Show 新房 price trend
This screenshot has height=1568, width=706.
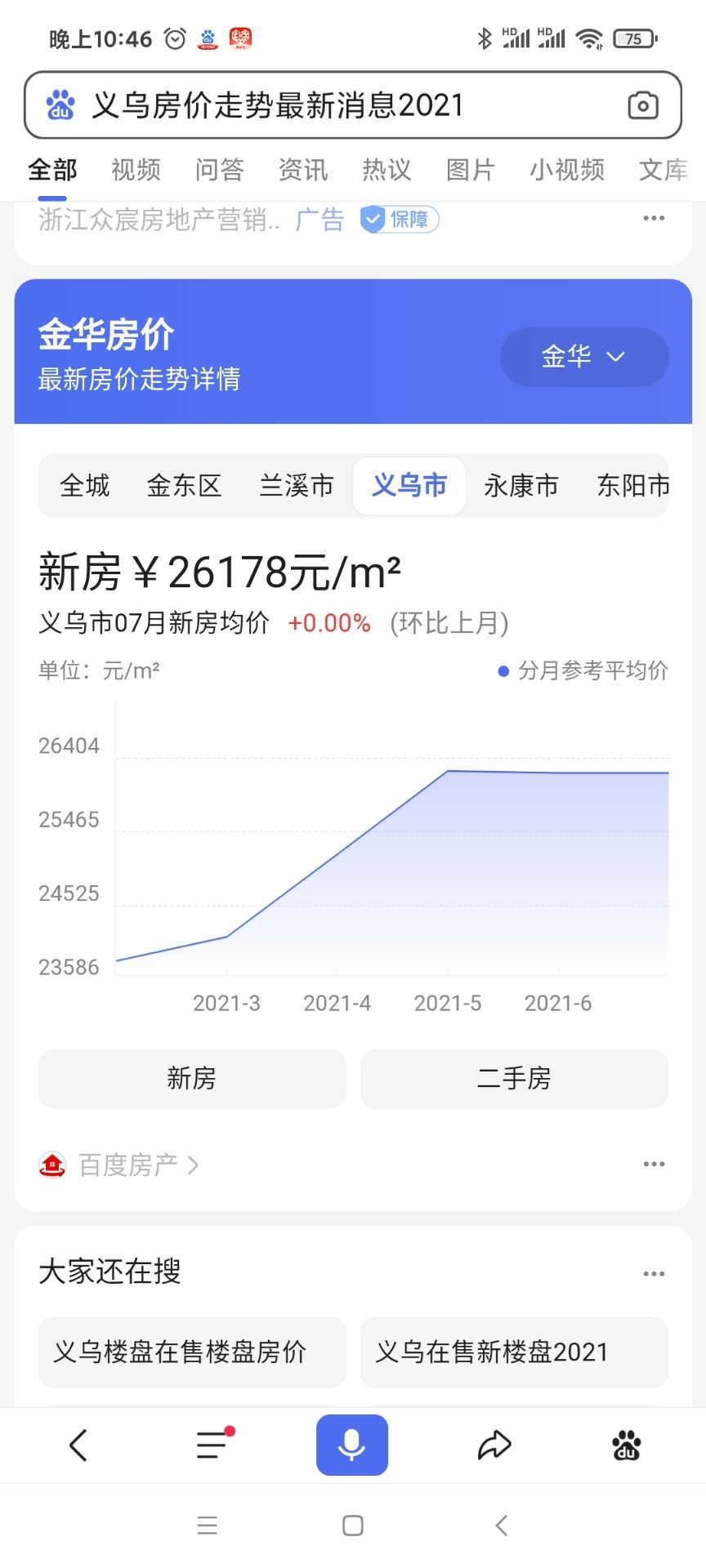tap(191, 1079)
